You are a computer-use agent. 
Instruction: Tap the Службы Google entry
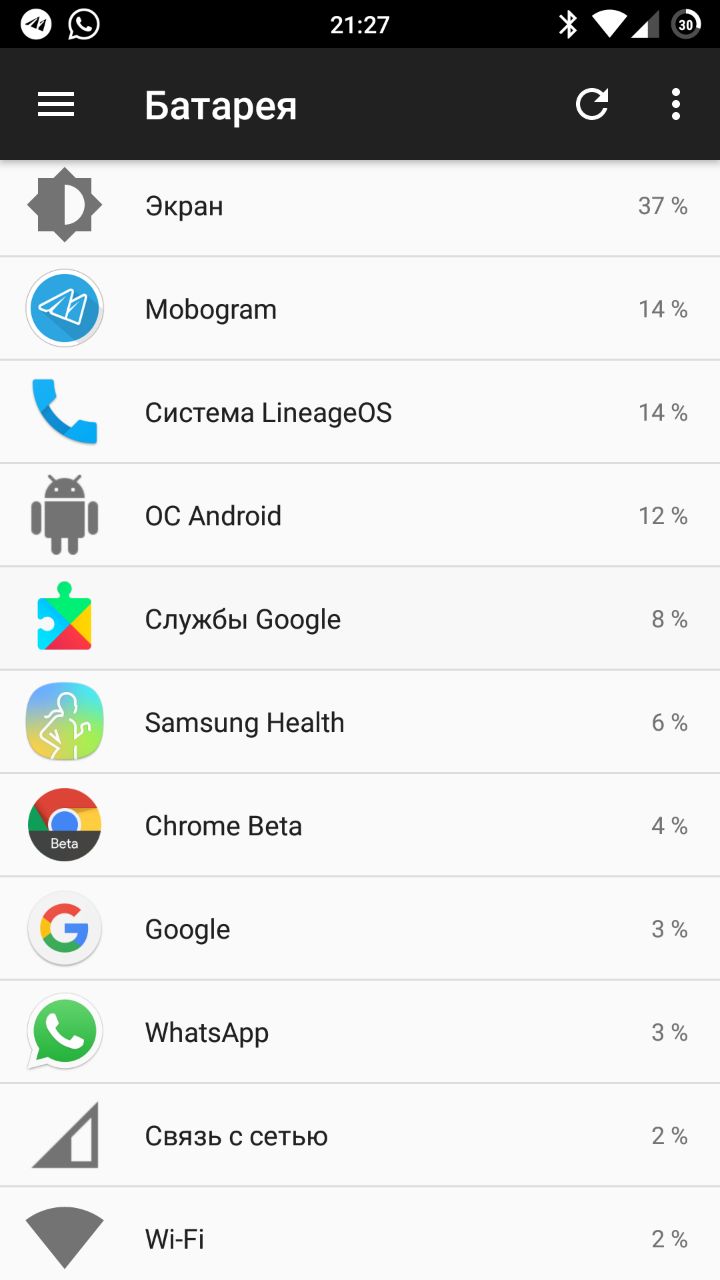pyautogui.click(x=360, y=619)
